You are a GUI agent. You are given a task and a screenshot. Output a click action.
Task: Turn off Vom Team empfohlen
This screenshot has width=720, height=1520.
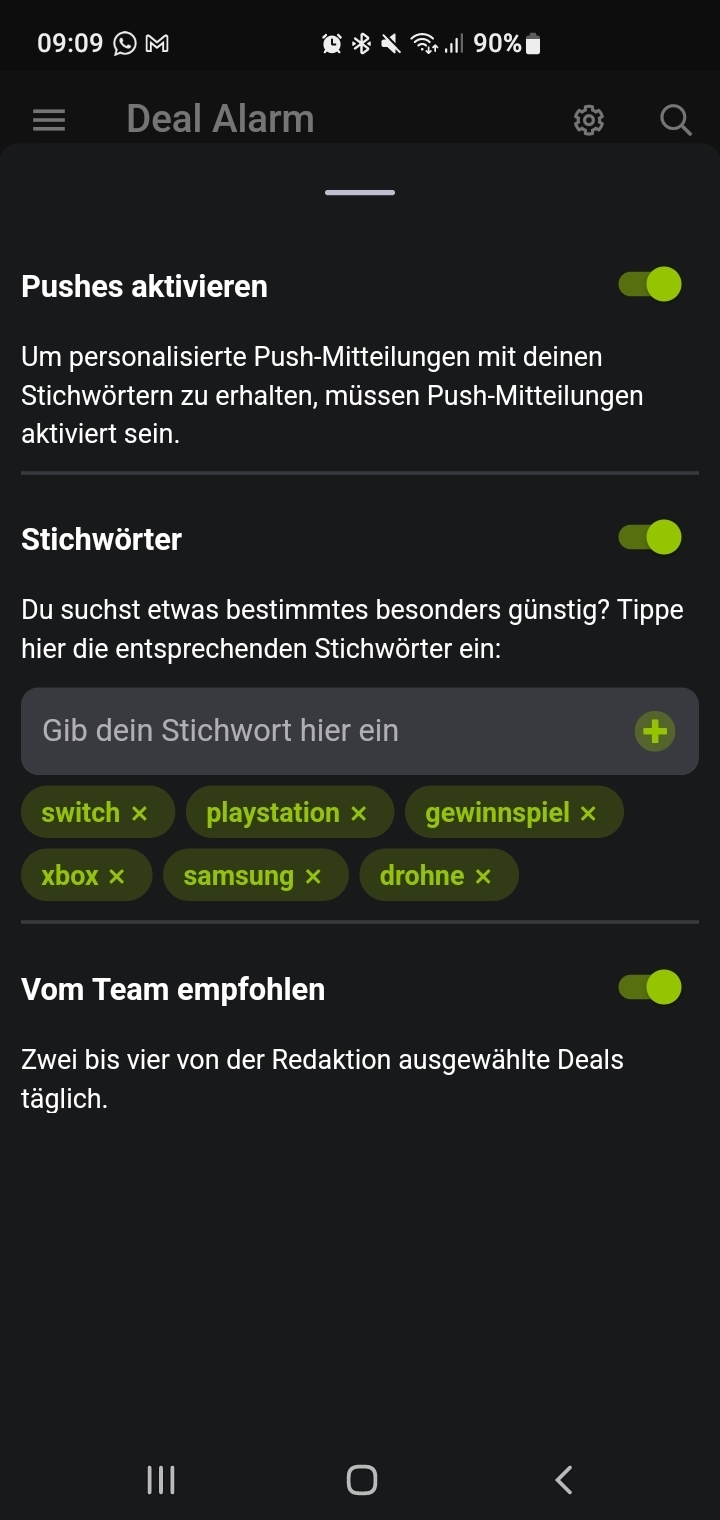click(650, 988)
